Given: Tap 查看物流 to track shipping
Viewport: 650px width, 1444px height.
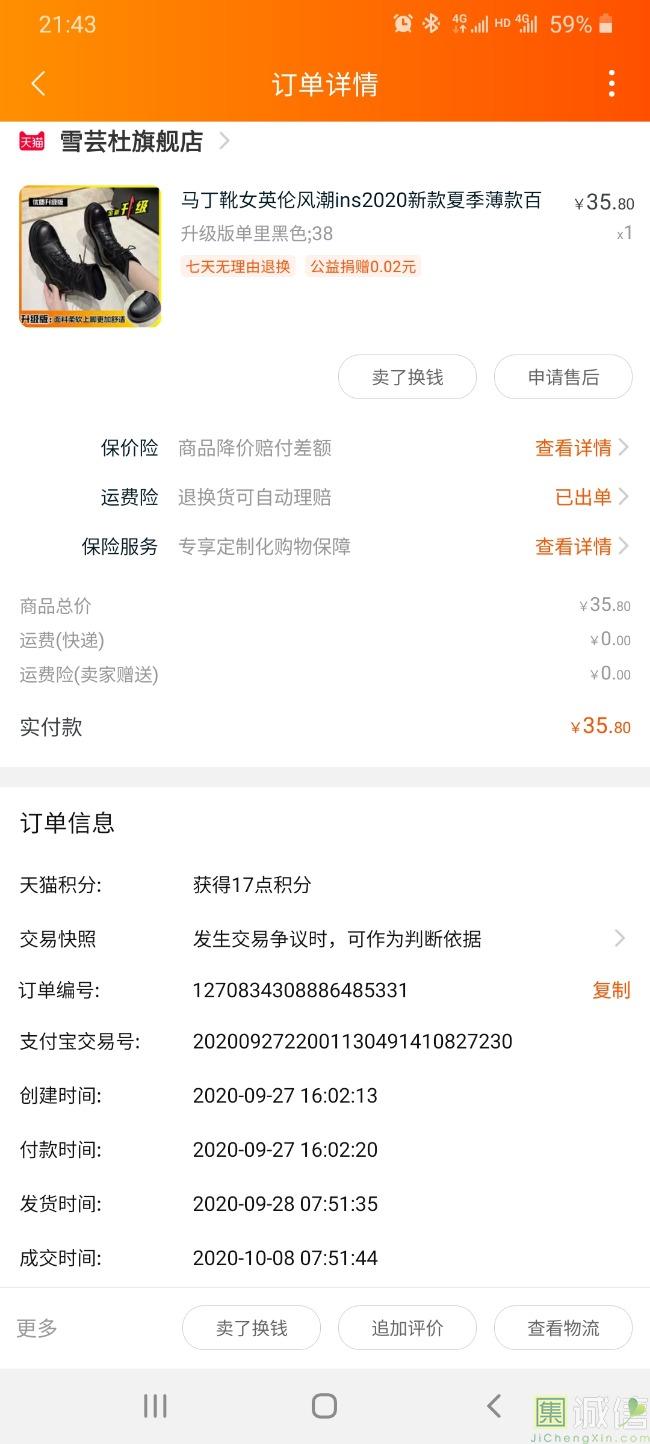Looking at the screenshot, I should click(x=563, y=1328).
